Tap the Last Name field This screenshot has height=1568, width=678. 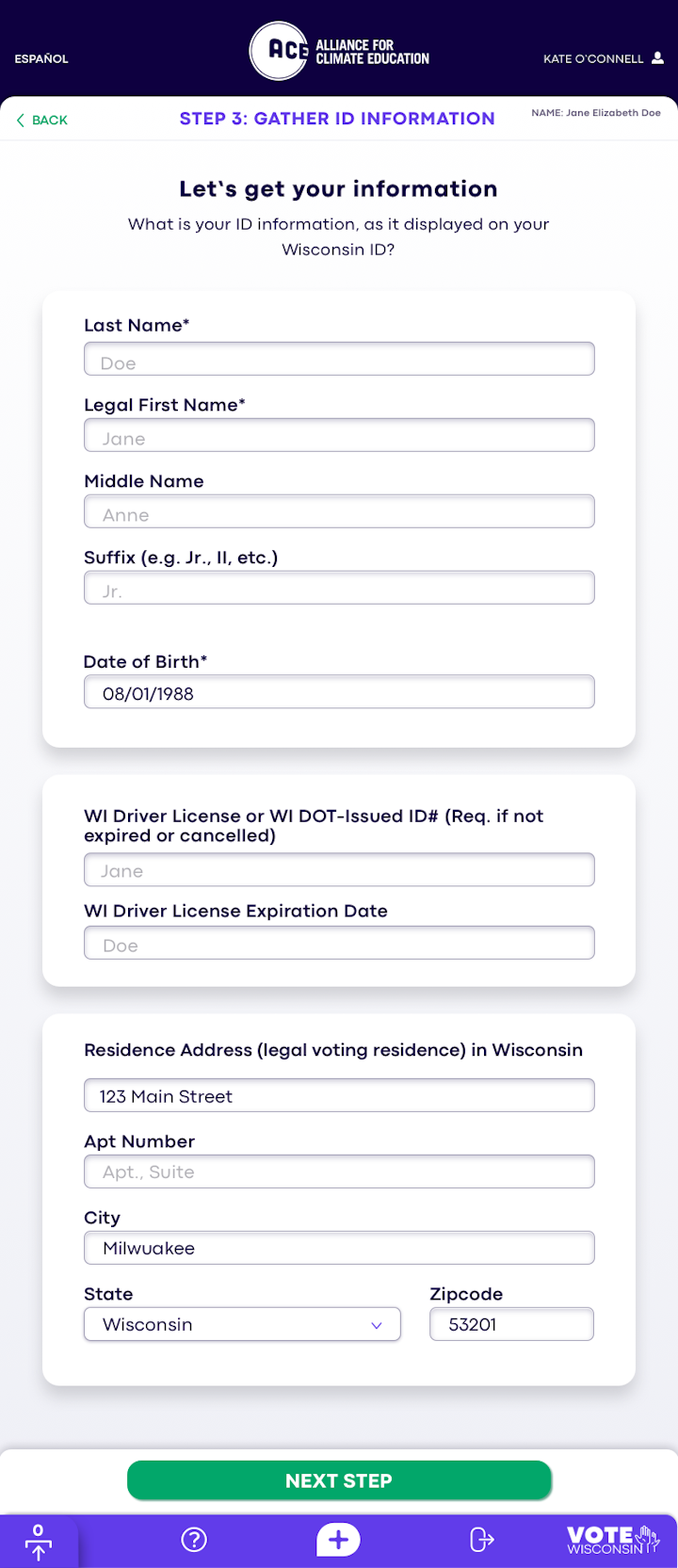[339, 360]
